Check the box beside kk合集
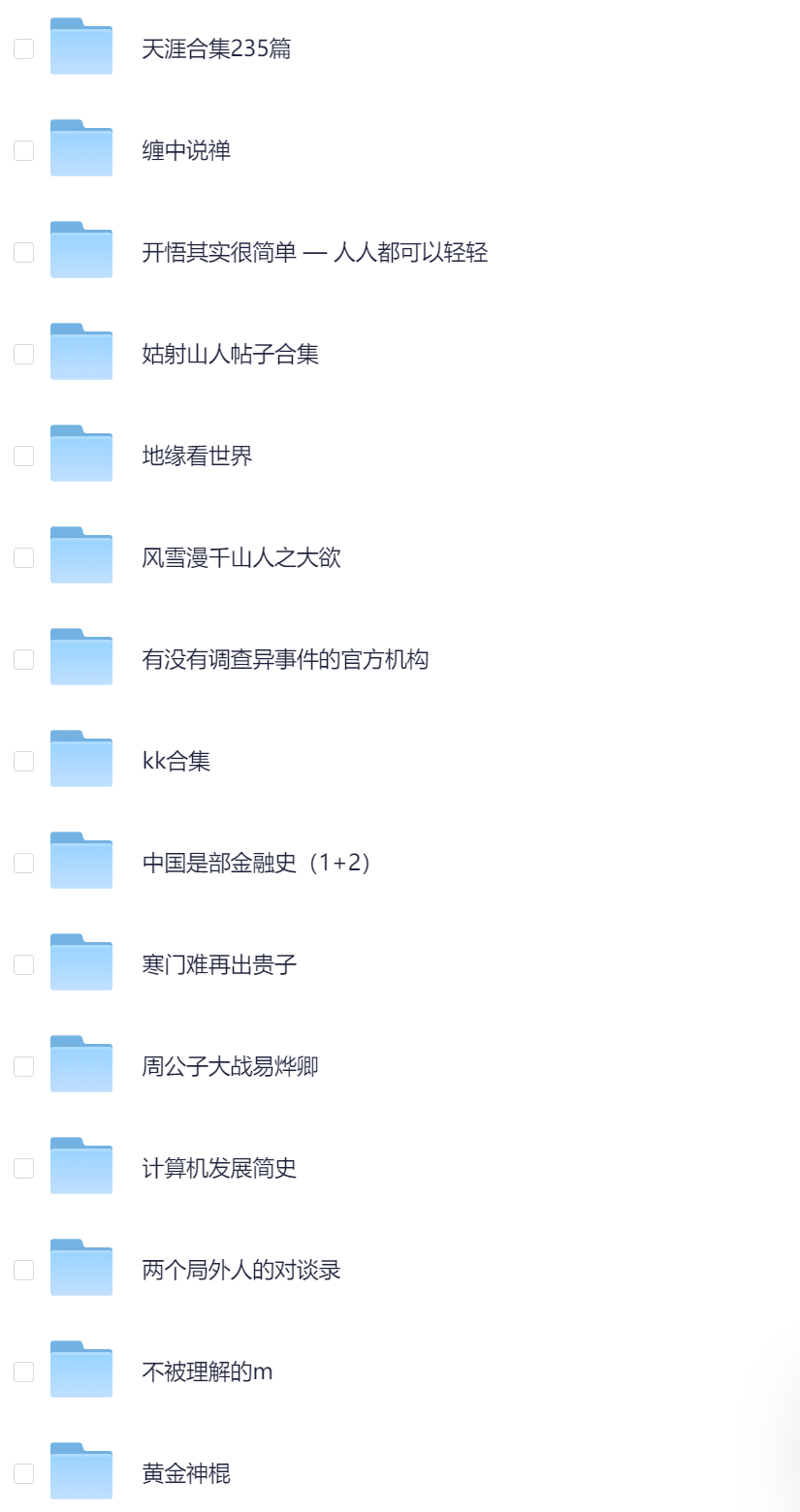 pos(24,762)
